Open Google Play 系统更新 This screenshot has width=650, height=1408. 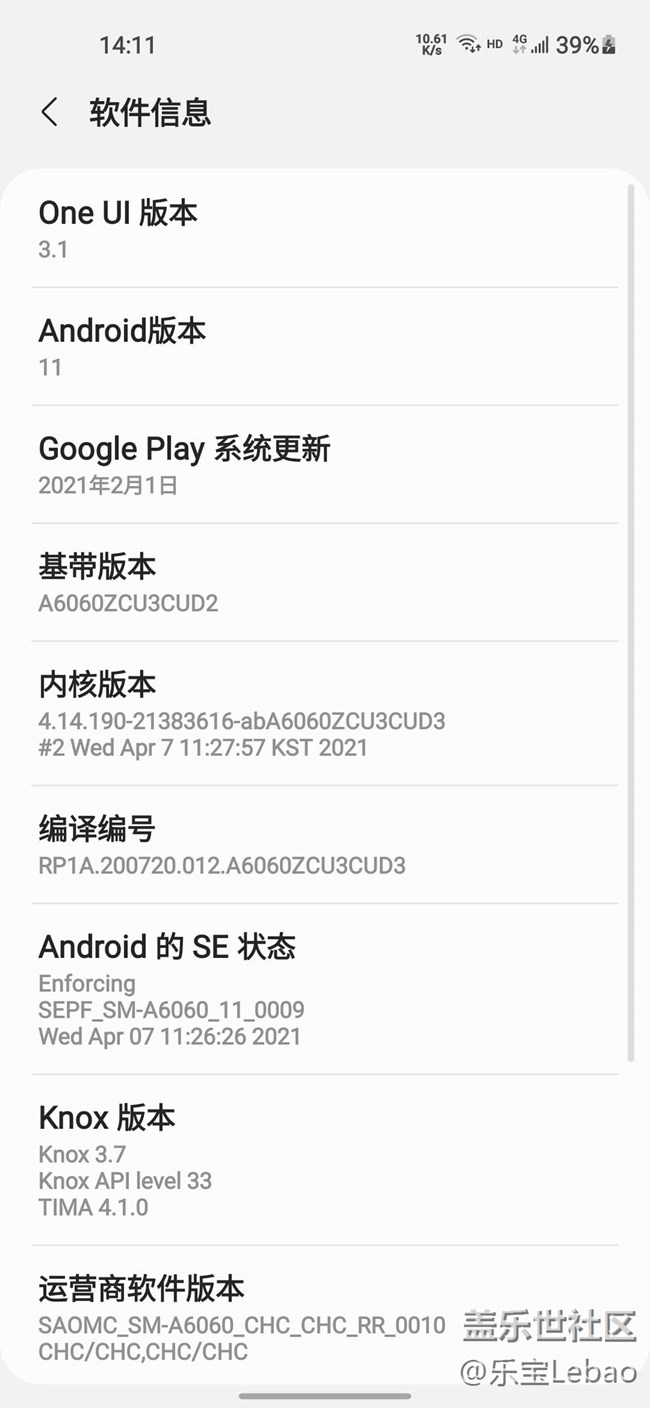pos(324,465)
